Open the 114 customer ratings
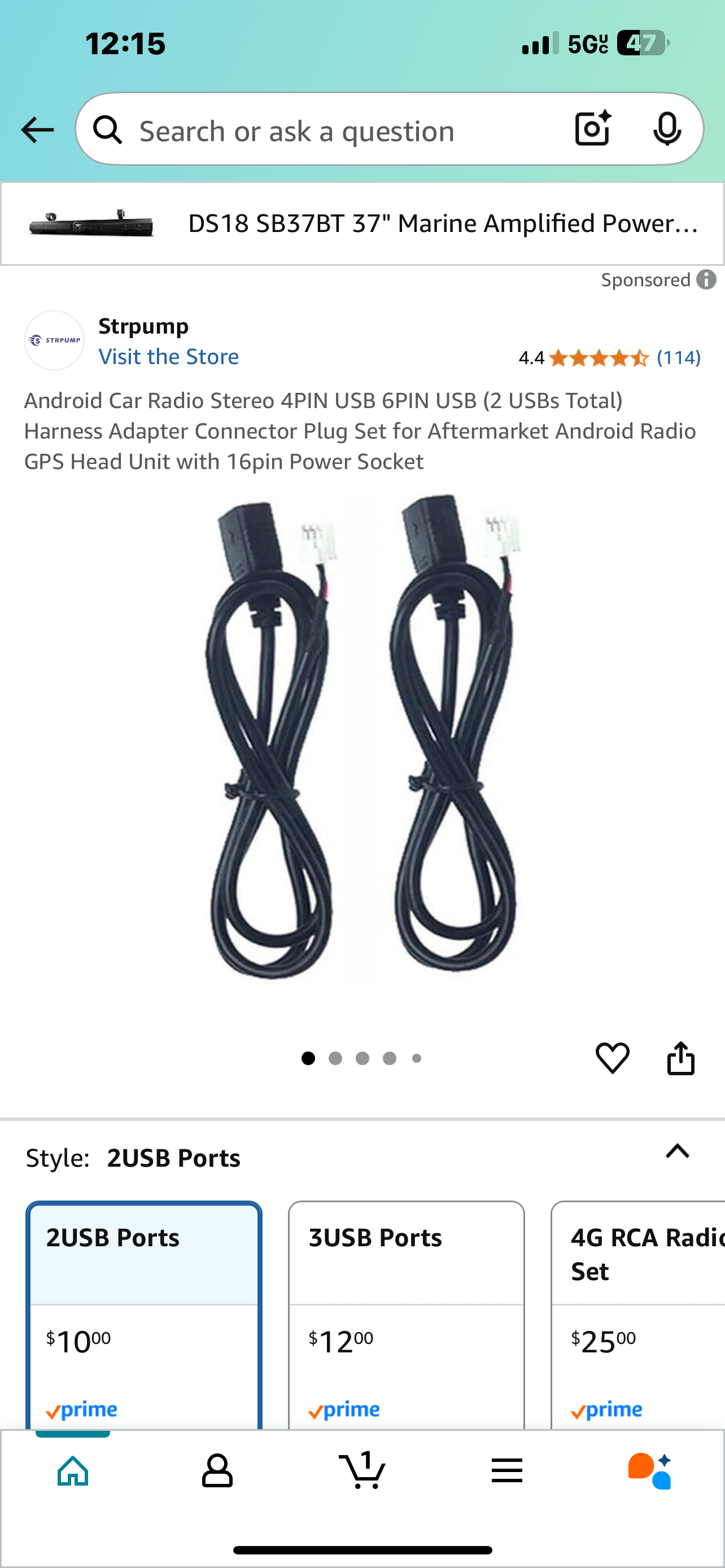725x1568 pixels. [678, 358]
